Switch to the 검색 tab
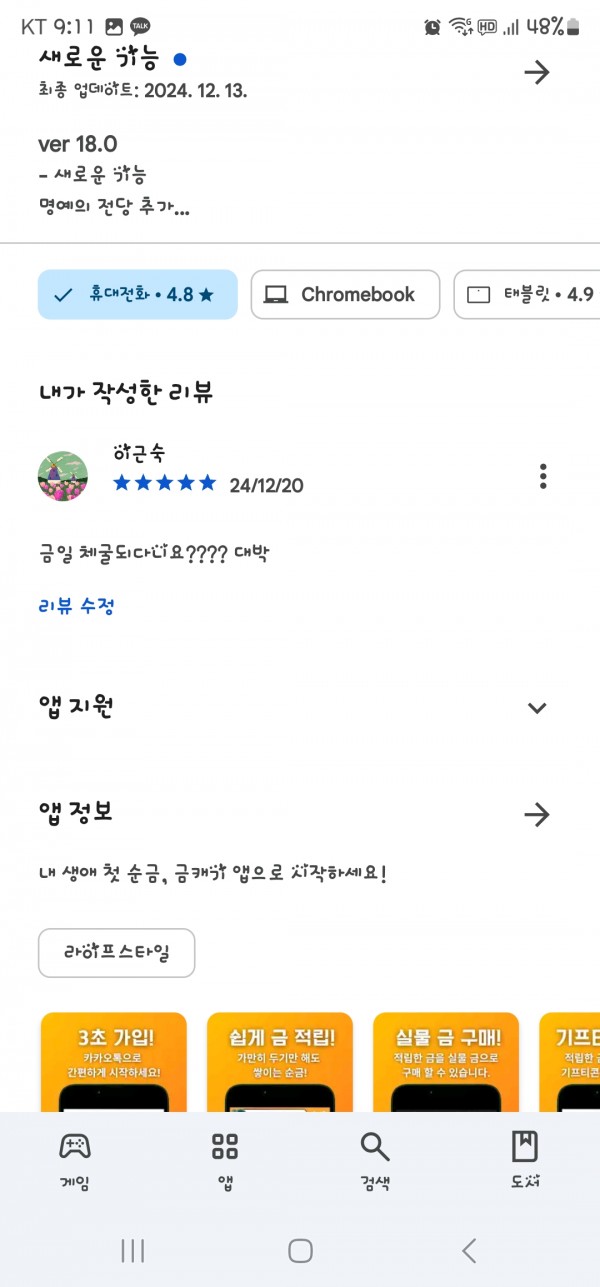The height and width of the screenshot is (1287, 600). click(375, 1160)
